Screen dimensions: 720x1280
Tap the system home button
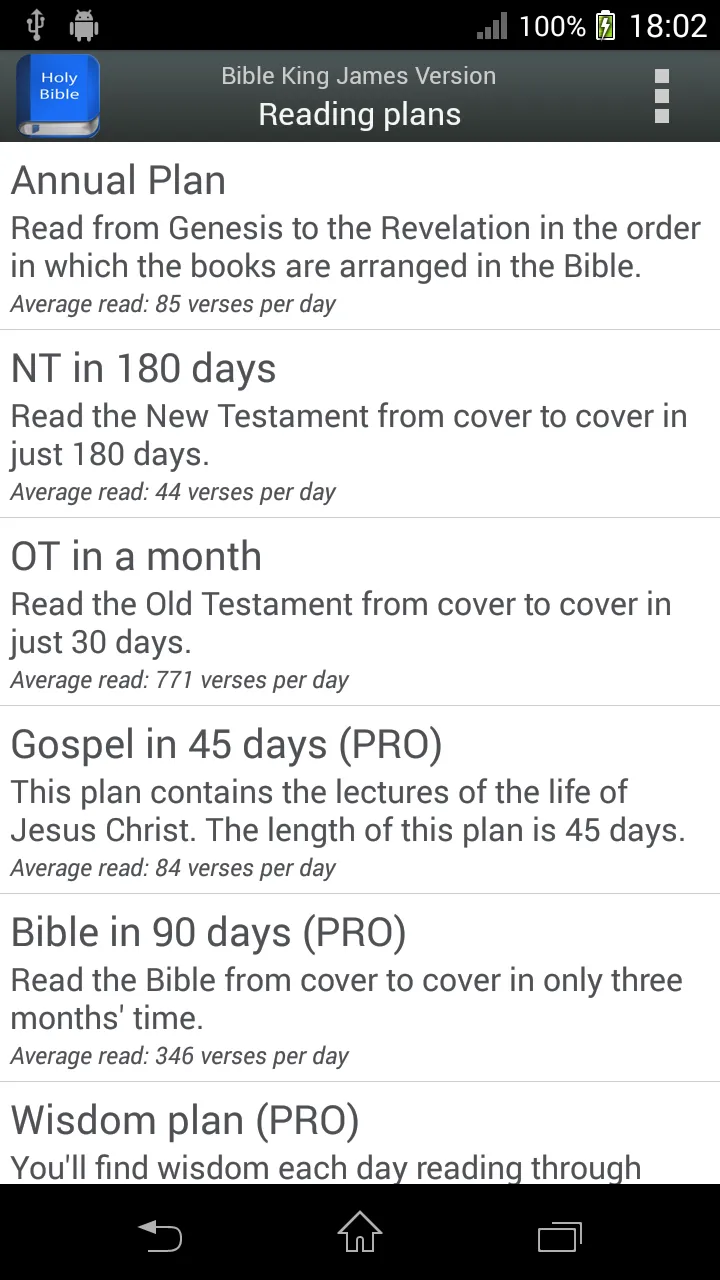tap(360, 1232)
